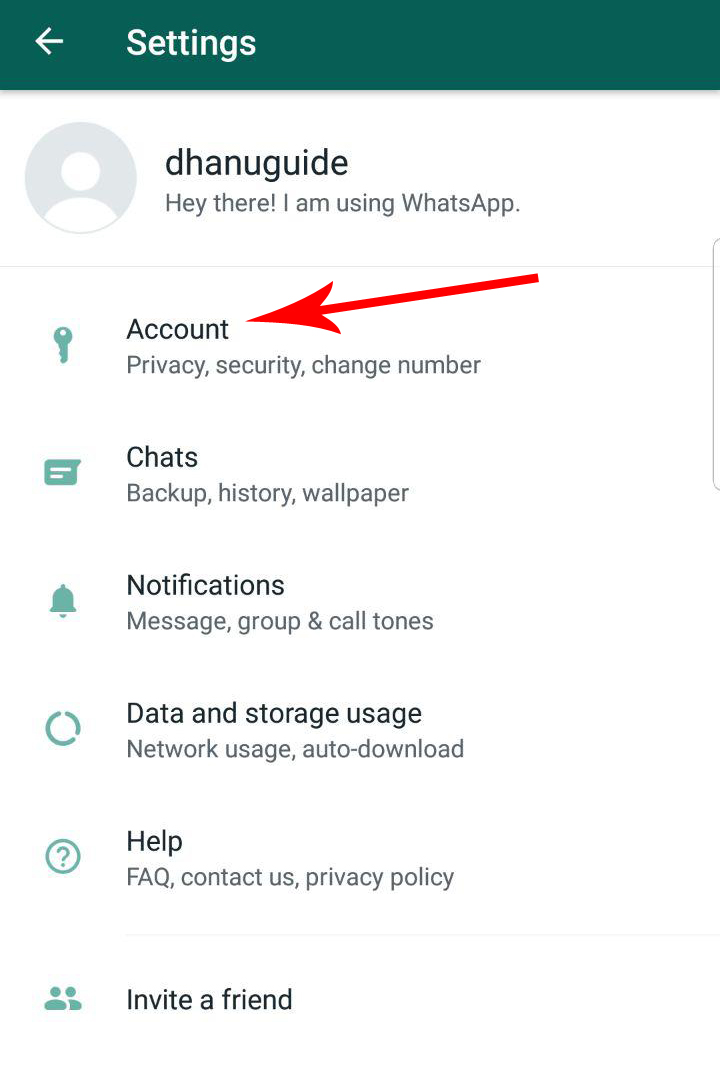Open Account via the key icon
This screenshot has width=720, height=1078.
[63, 344]
